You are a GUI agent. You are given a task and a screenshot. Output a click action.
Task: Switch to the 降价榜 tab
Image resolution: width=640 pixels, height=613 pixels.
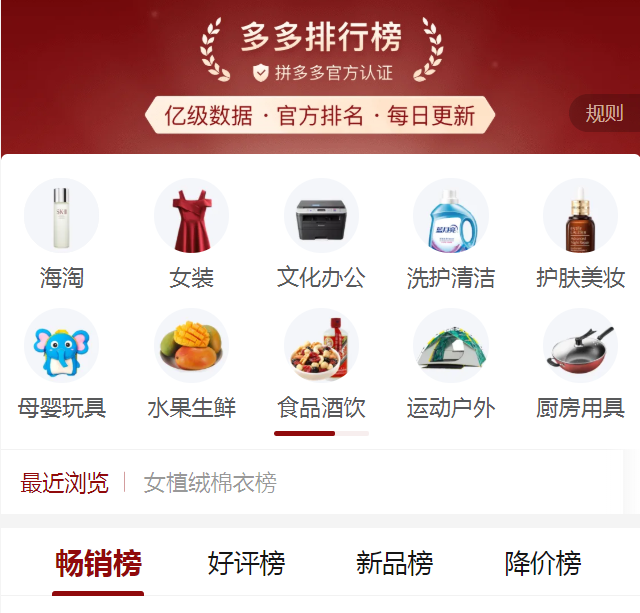tap(543, 563)
